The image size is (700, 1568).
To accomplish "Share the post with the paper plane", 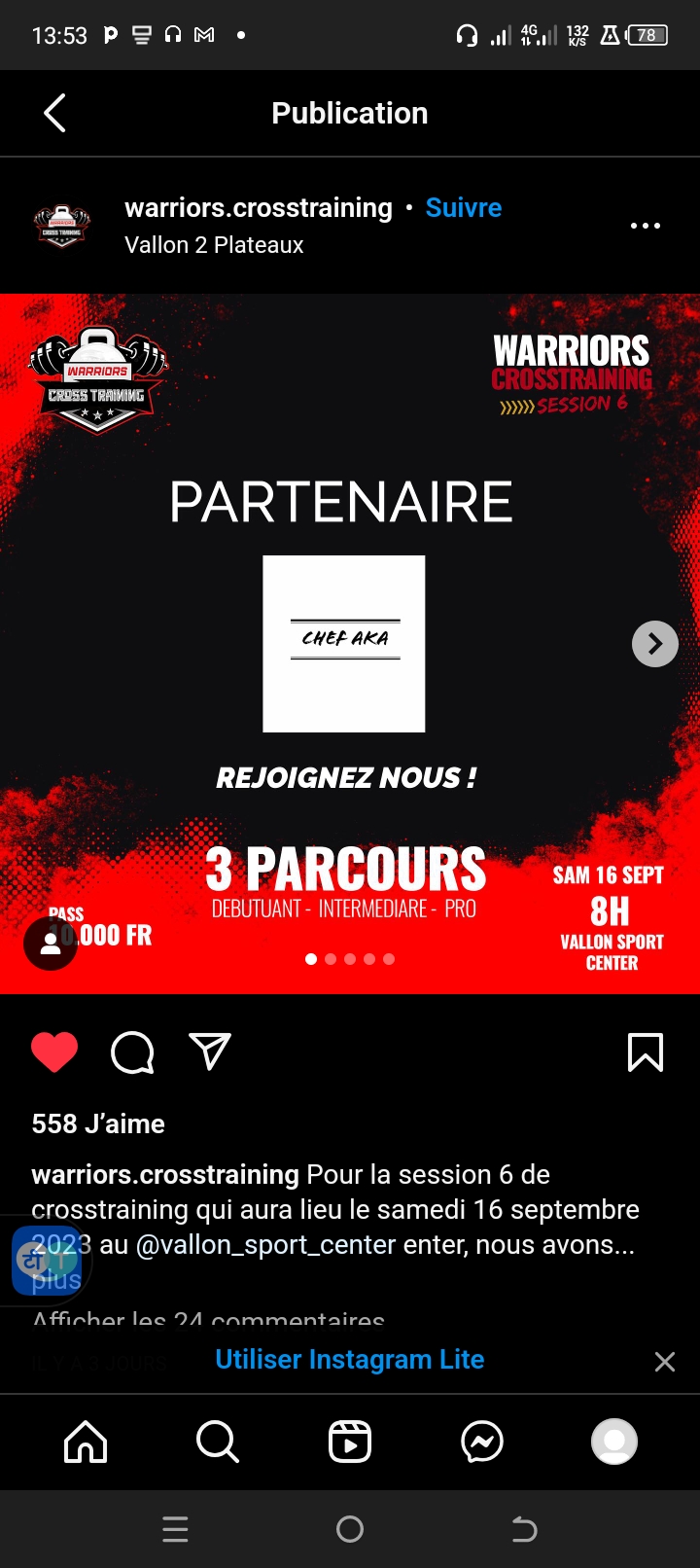I will [210, 1051].
